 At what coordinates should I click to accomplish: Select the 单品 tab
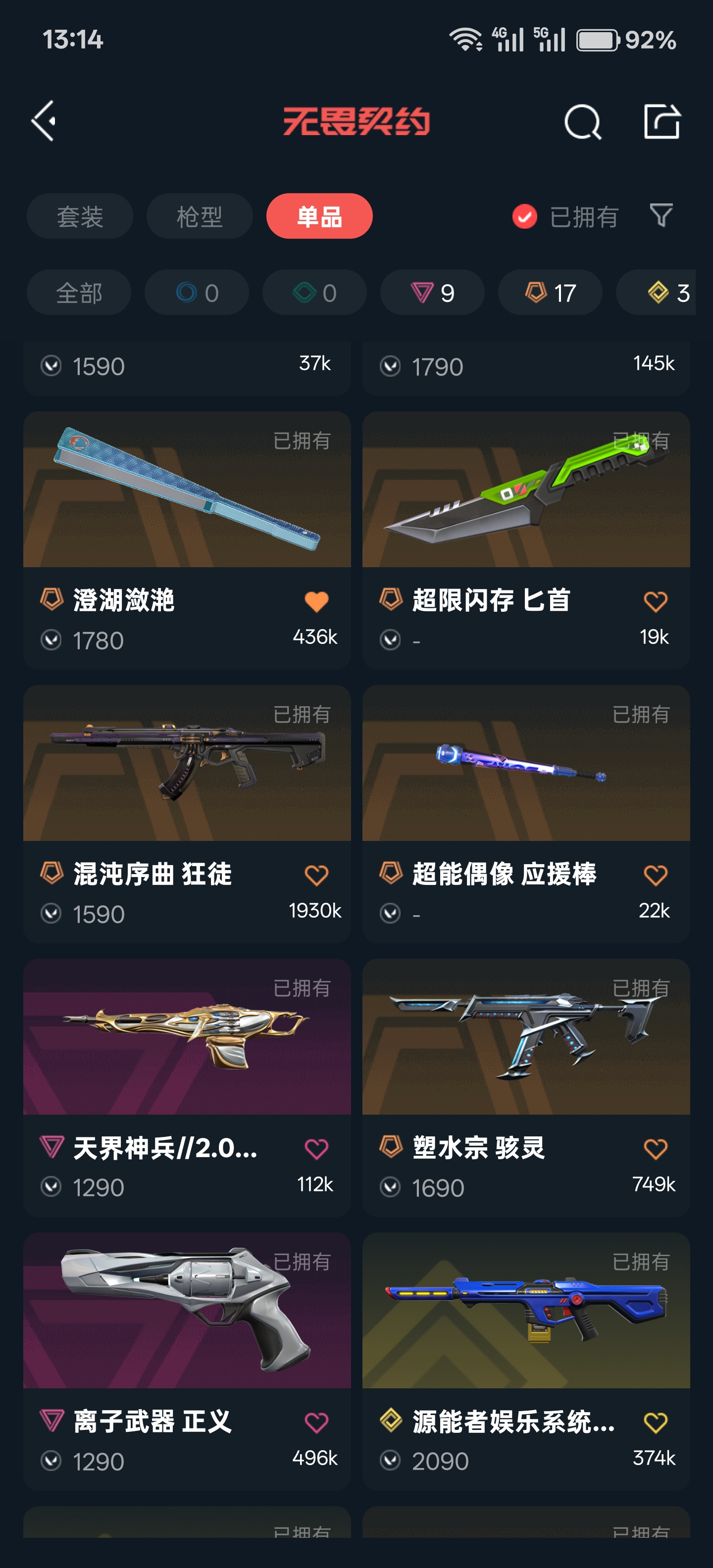[319, 217]
